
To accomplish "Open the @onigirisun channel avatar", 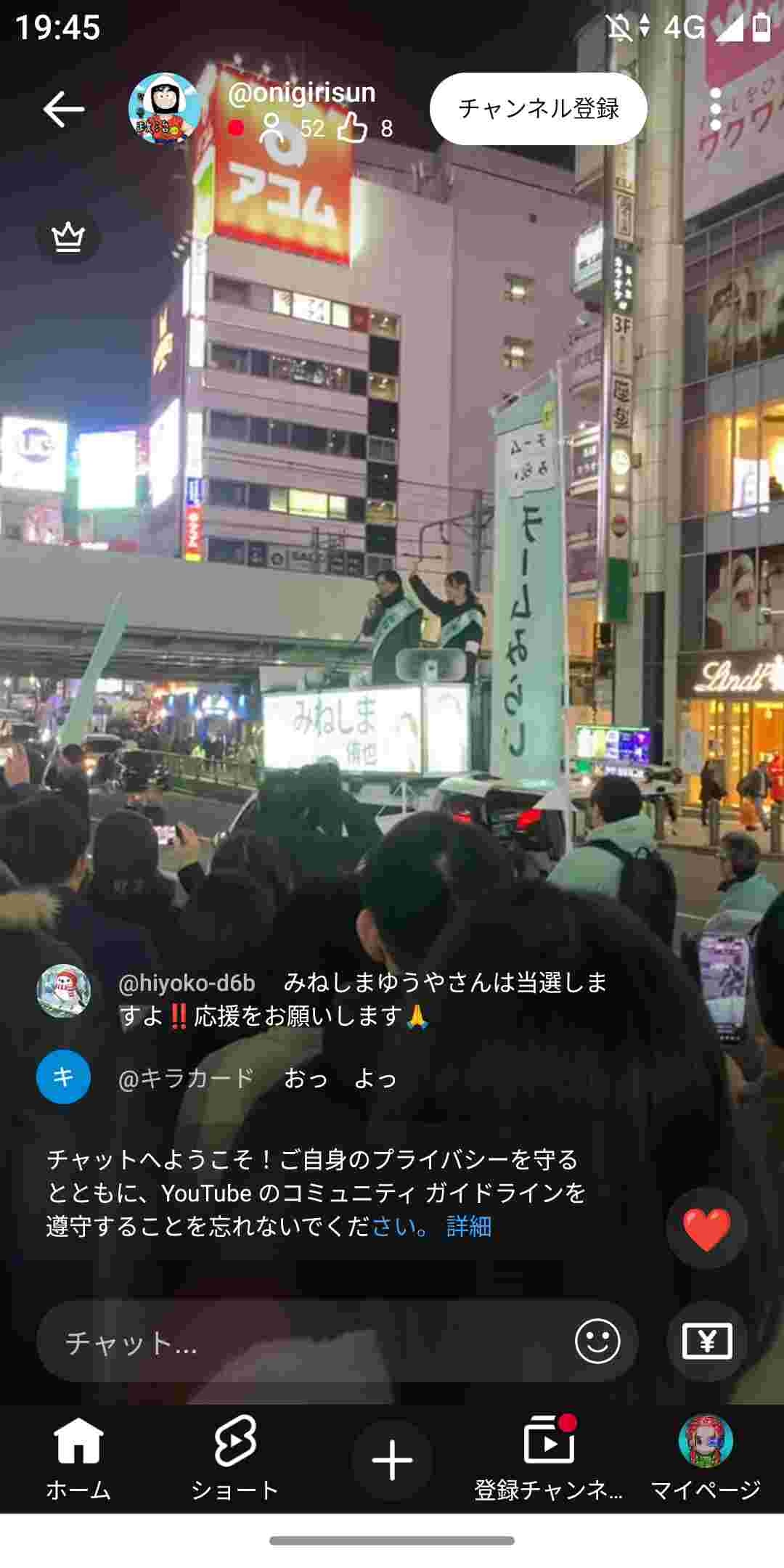I will 165,110.
